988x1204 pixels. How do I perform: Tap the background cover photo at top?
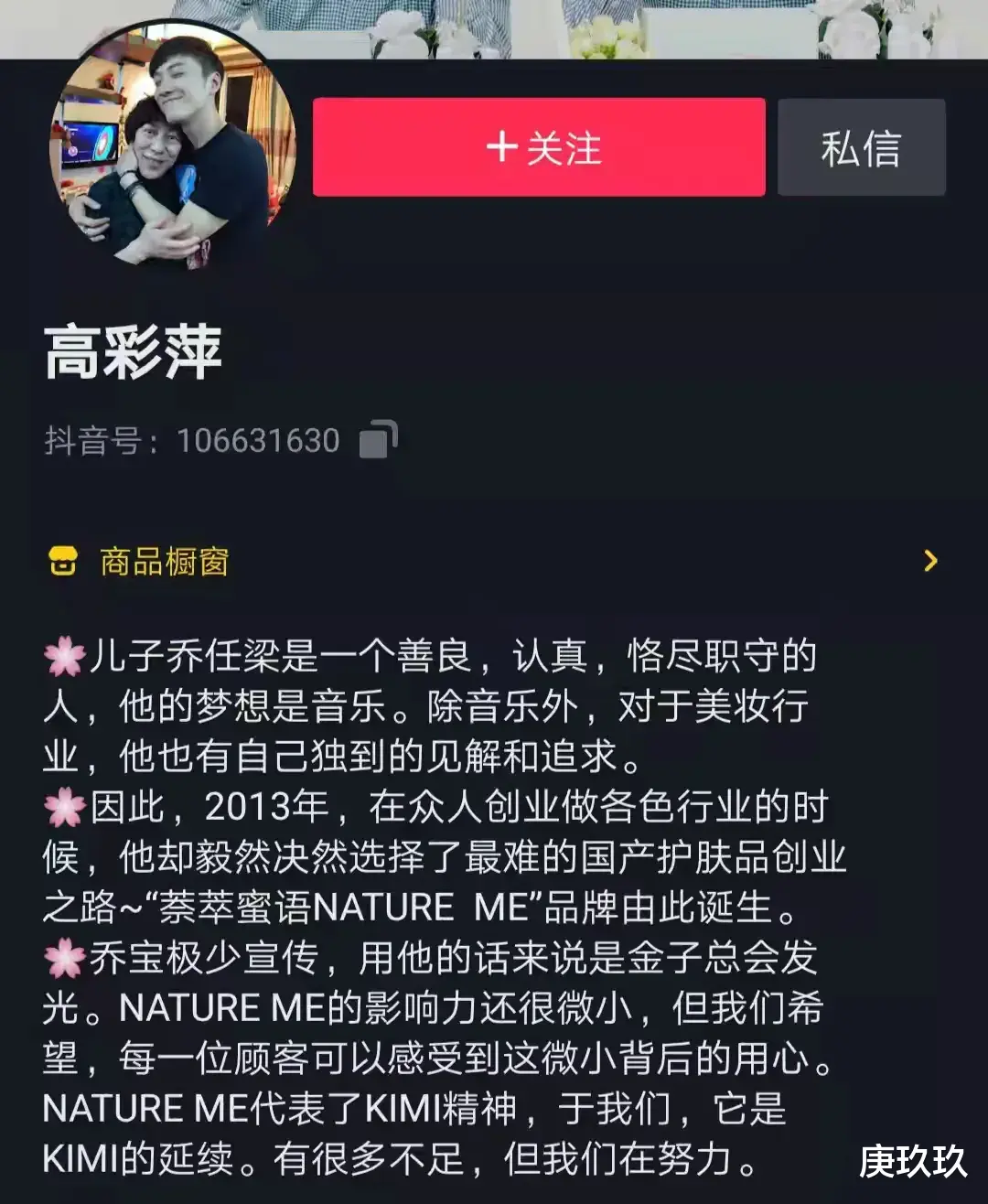[640, 27]
